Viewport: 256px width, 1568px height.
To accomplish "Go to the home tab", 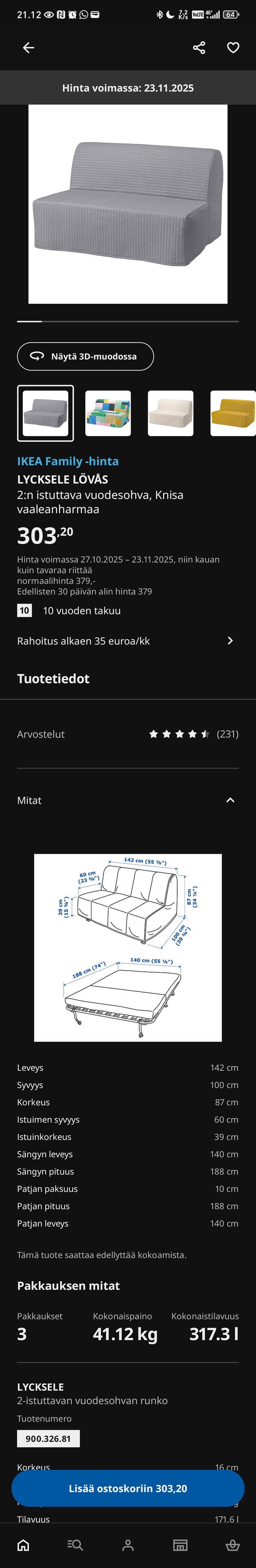I will click(x=23, y=1545).
